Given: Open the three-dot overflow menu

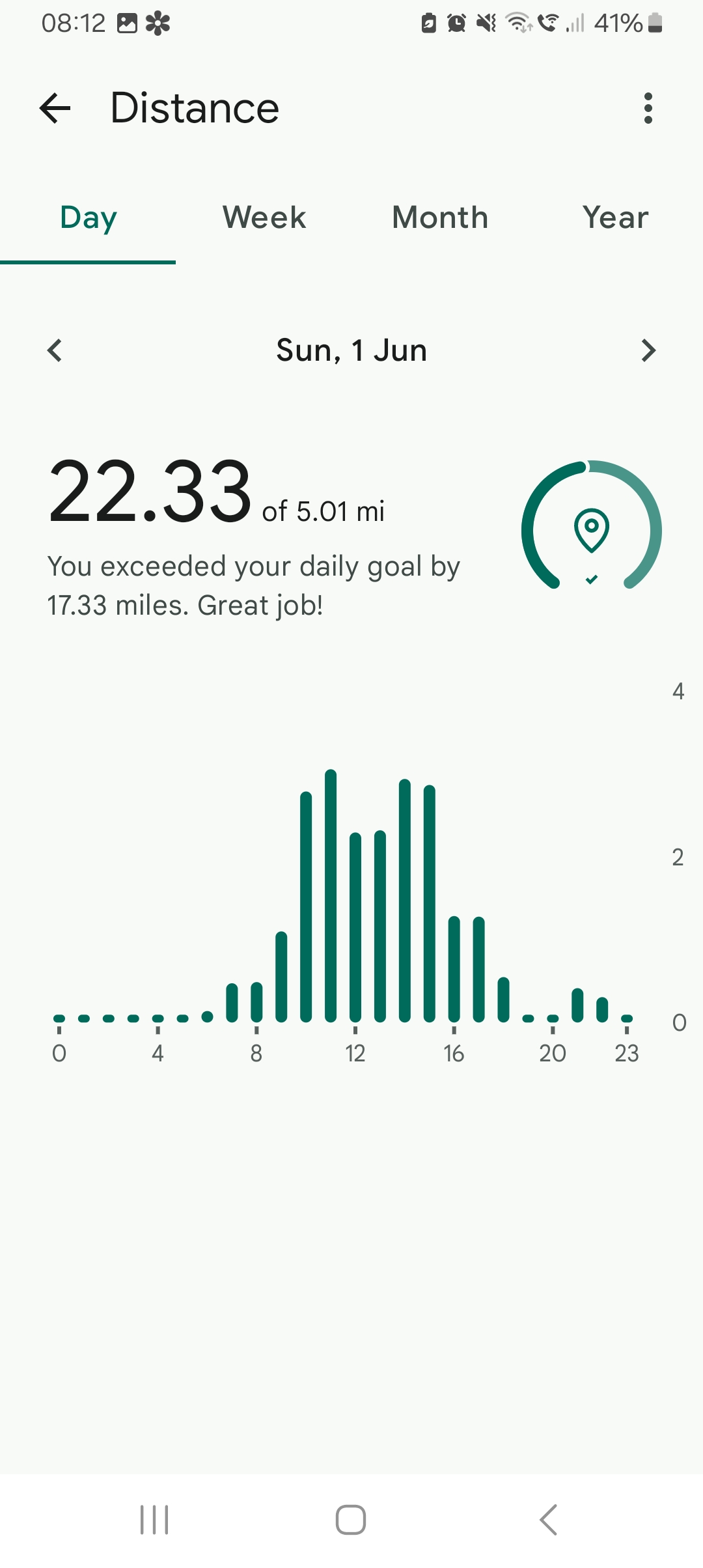Looking at the screenshot, I should [648, 108].
